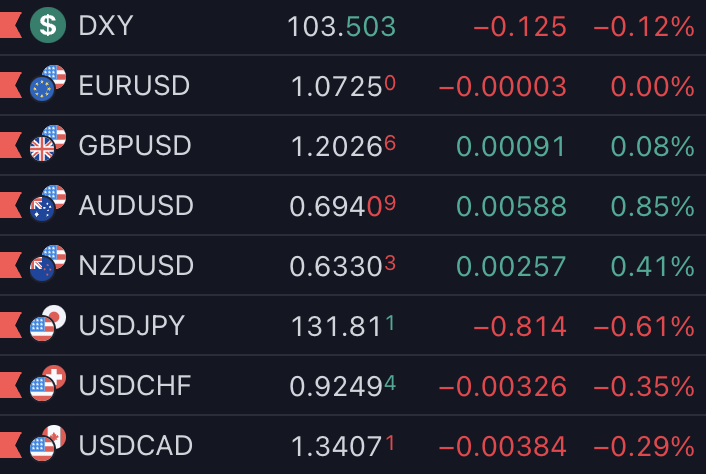This screenshot has height=474, width=706.
Task: View AUDUSD details
Action: click(136, 206)
